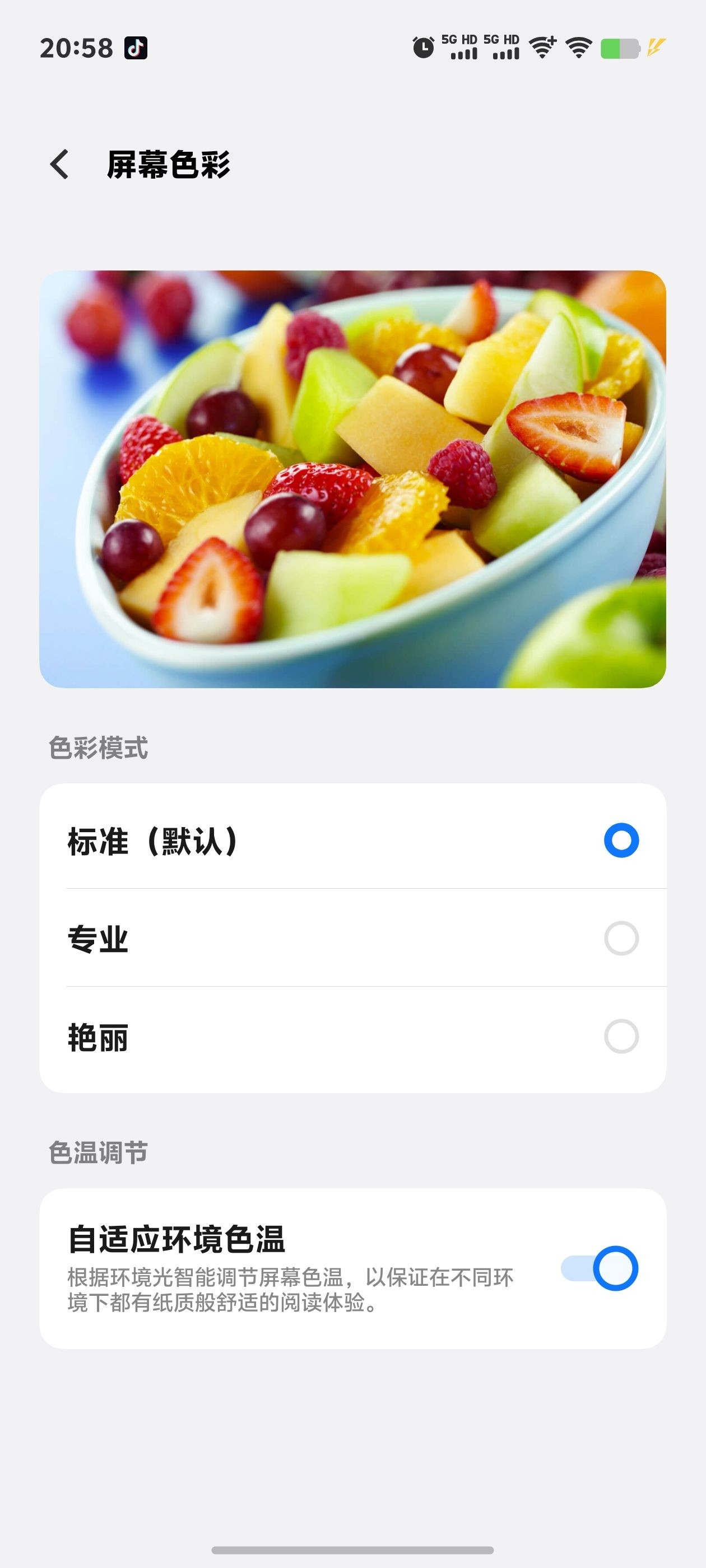Image resolution: width=706 pixels, height=1568 pixels.
Task: Switch color mode to 艳丽
Action: point(621,1036)
